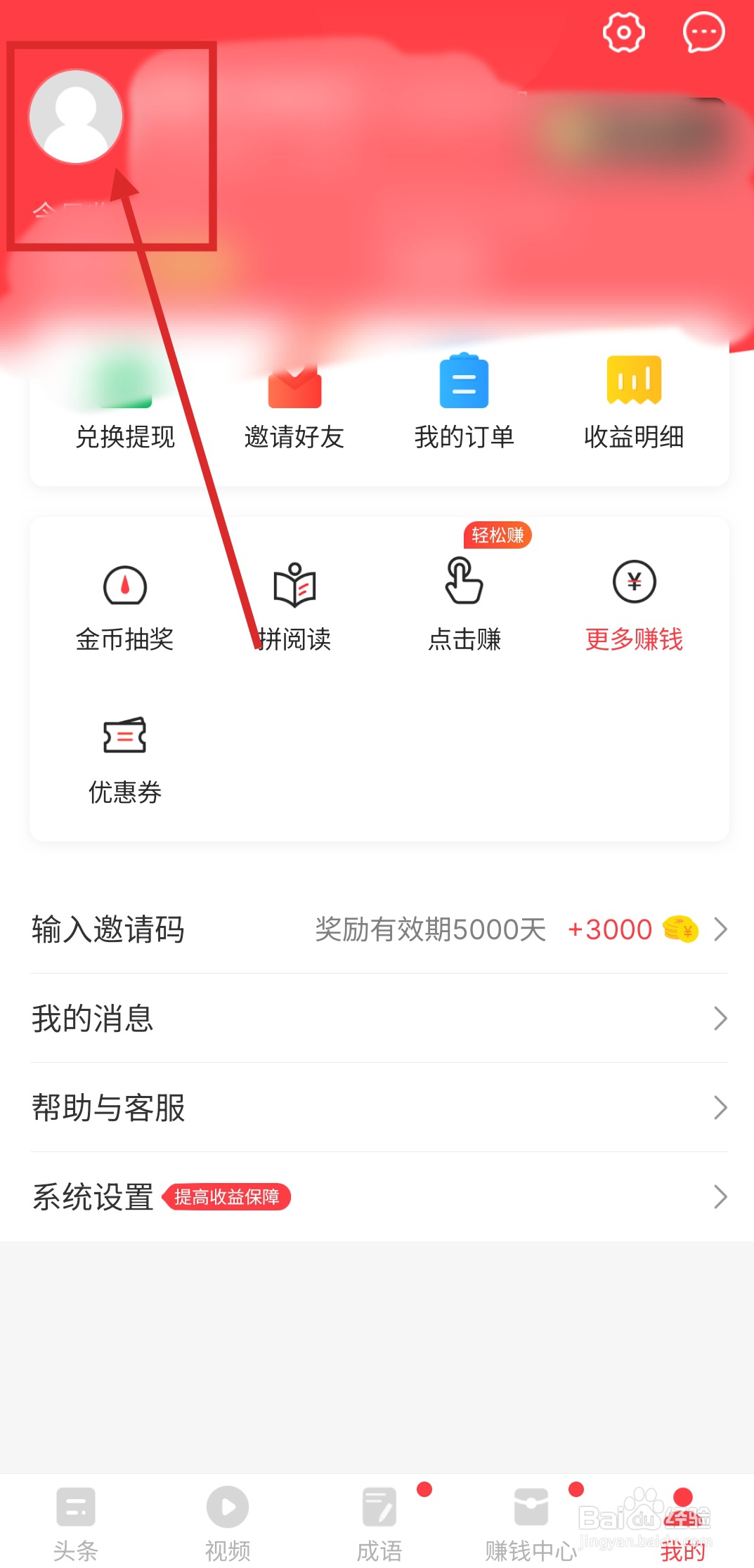The width and height of the screenshot is (754, 1568).
Task: Open 金币抽奖
Action: click(x=125, y=608)
